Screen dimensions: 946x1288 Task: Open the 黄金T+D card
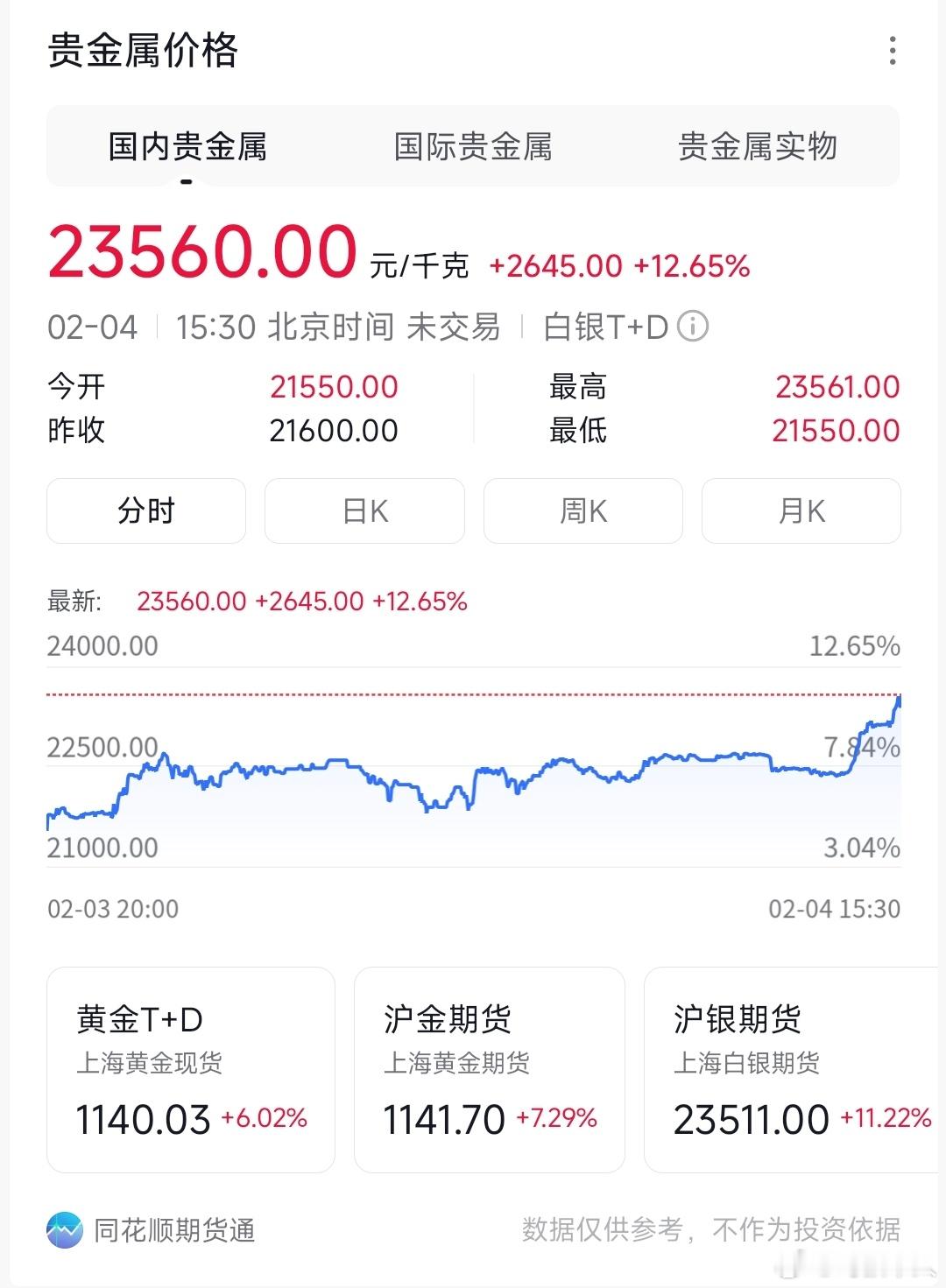191,1070
